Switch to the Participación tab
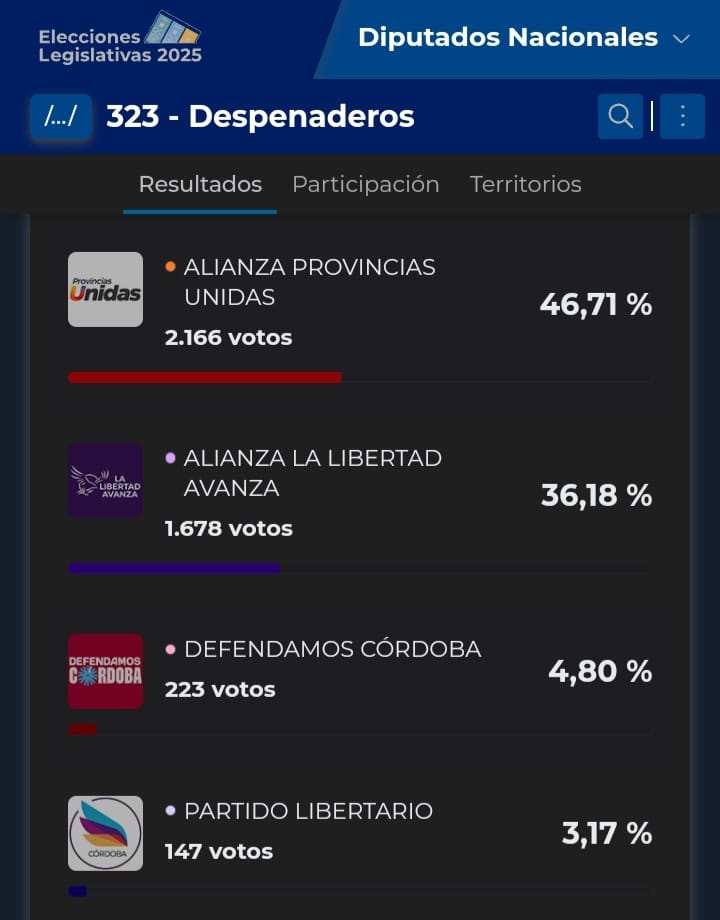 365,184
